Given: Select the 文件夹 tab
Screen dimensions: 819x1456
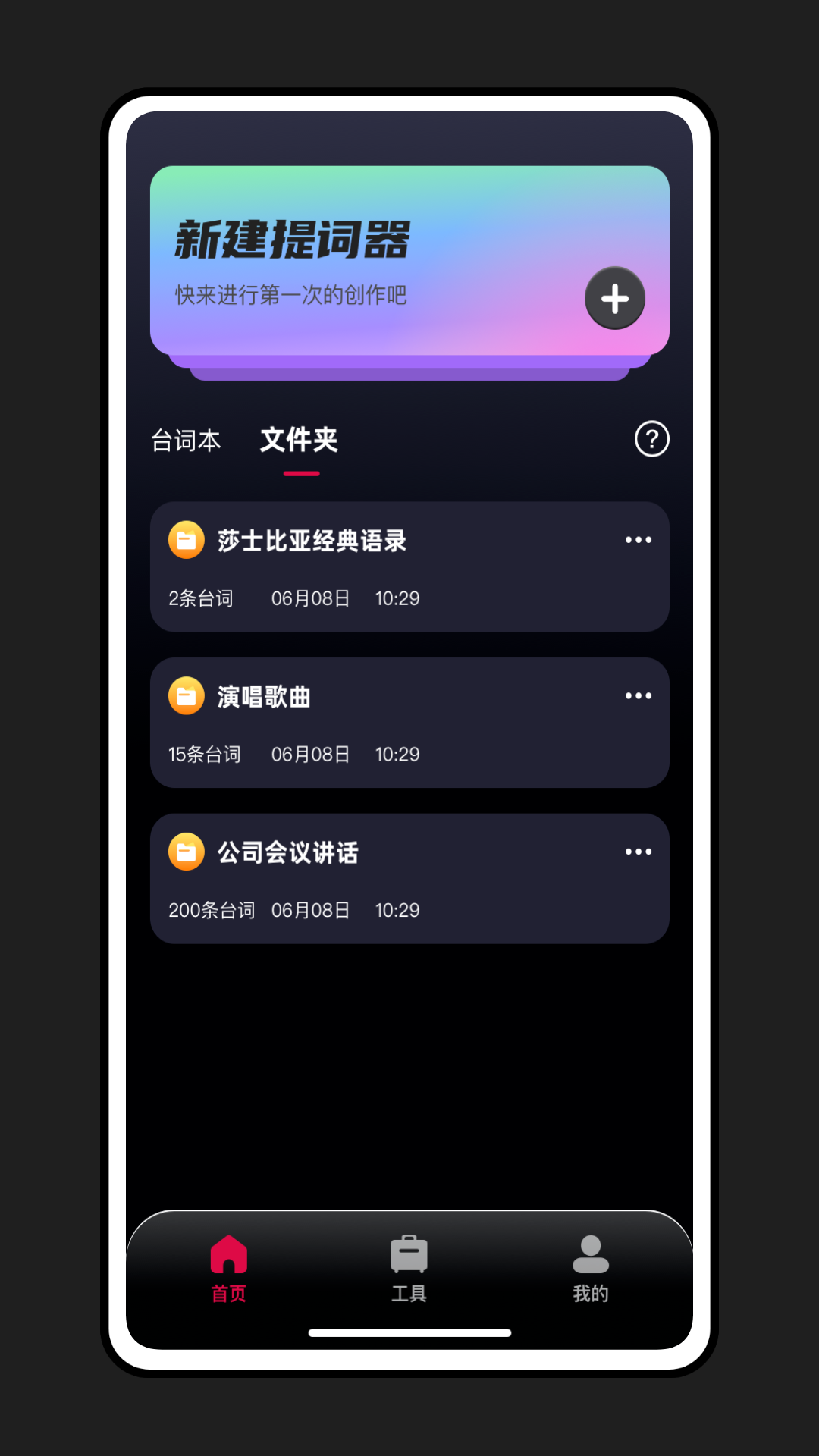Looking at the screenshot, I should tap(300, 440).
